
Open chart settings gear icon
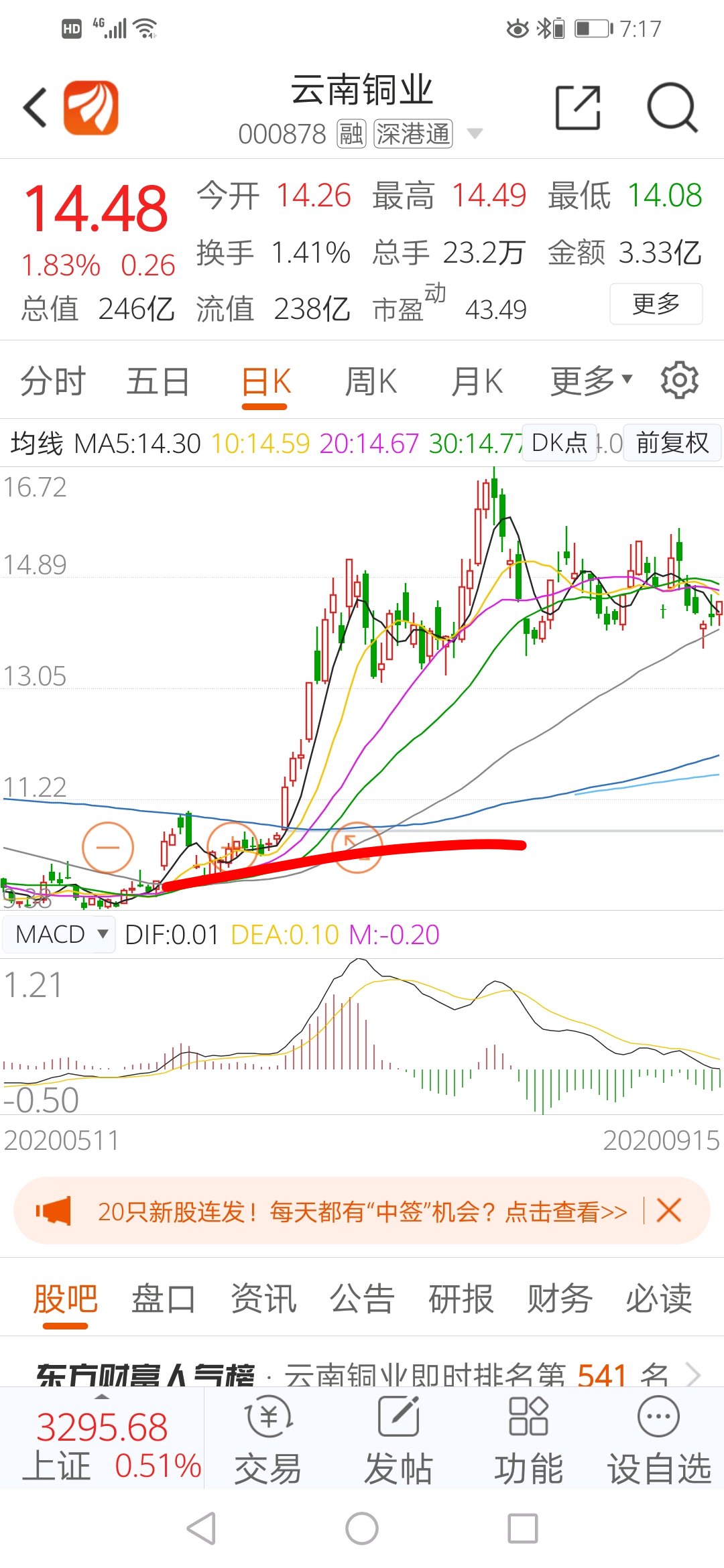coord(679,381)
